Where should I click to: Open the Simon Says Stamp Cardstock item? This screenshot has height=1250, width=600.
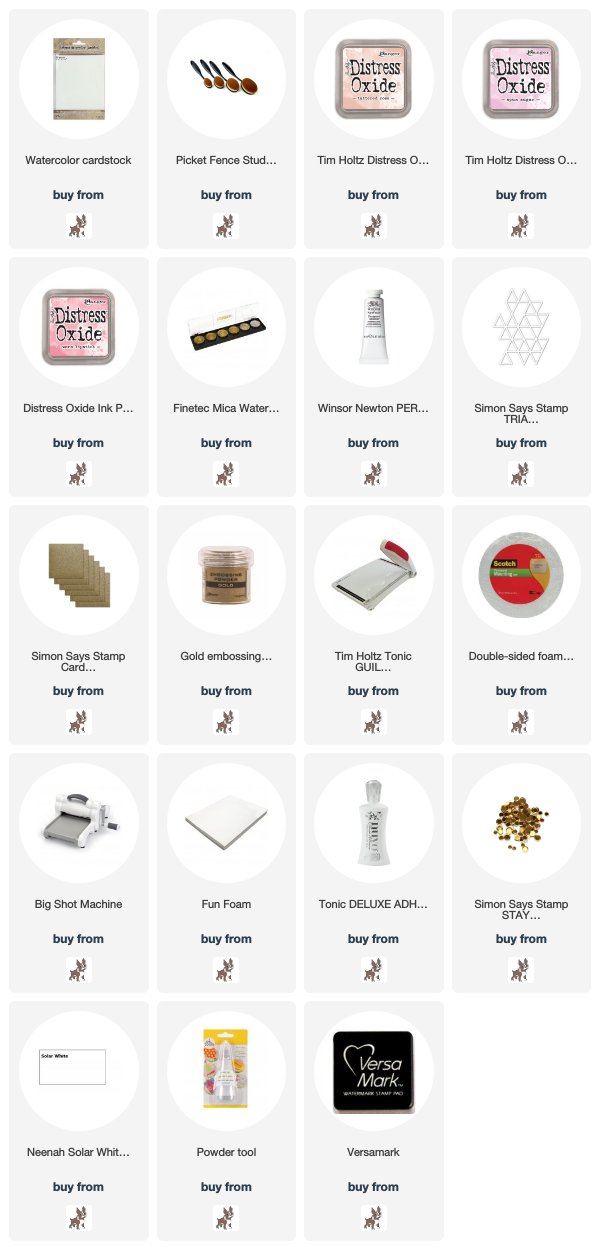click(x=78, y=625)
